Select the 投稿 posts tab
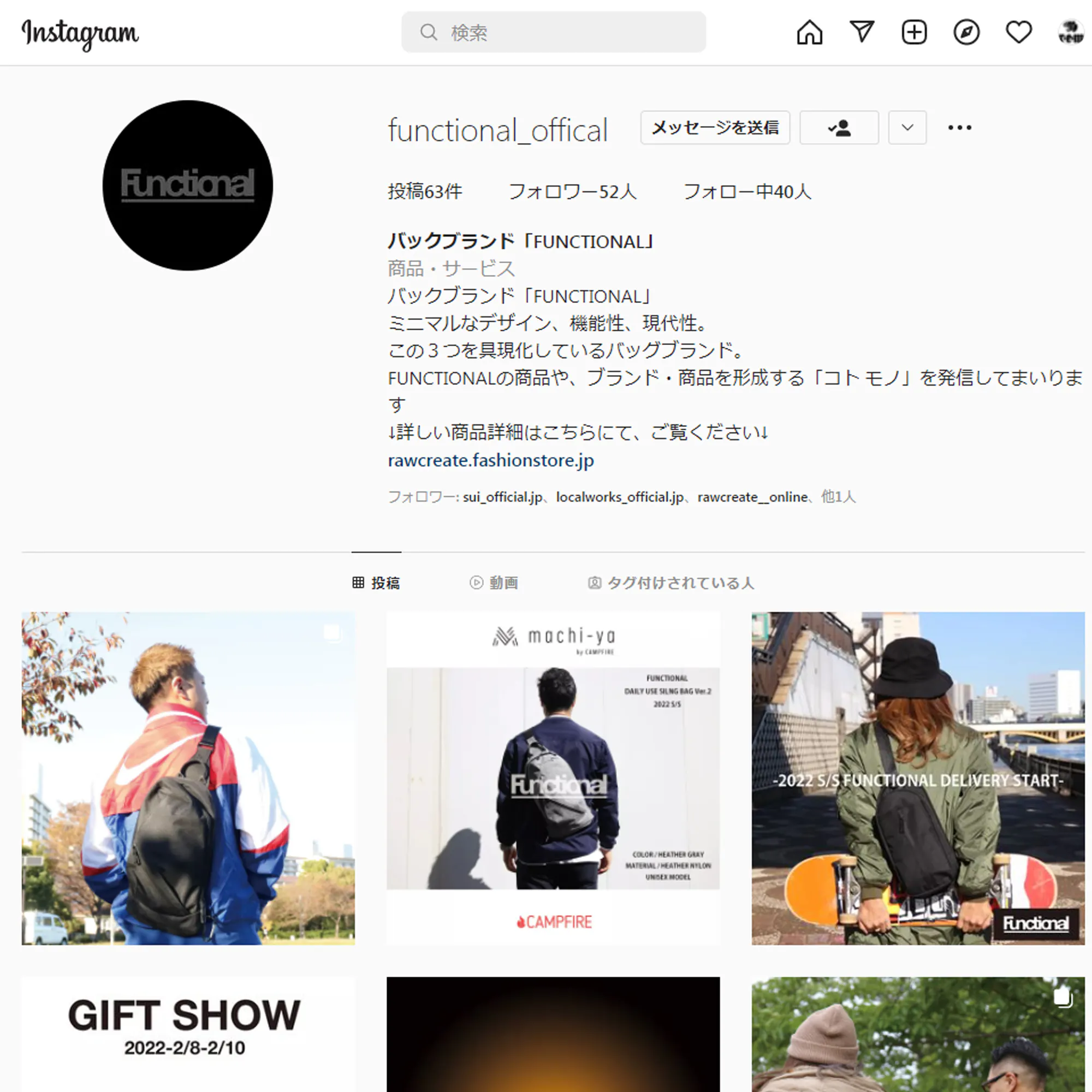The image size is (1092, 1092). tap(376, 583)
